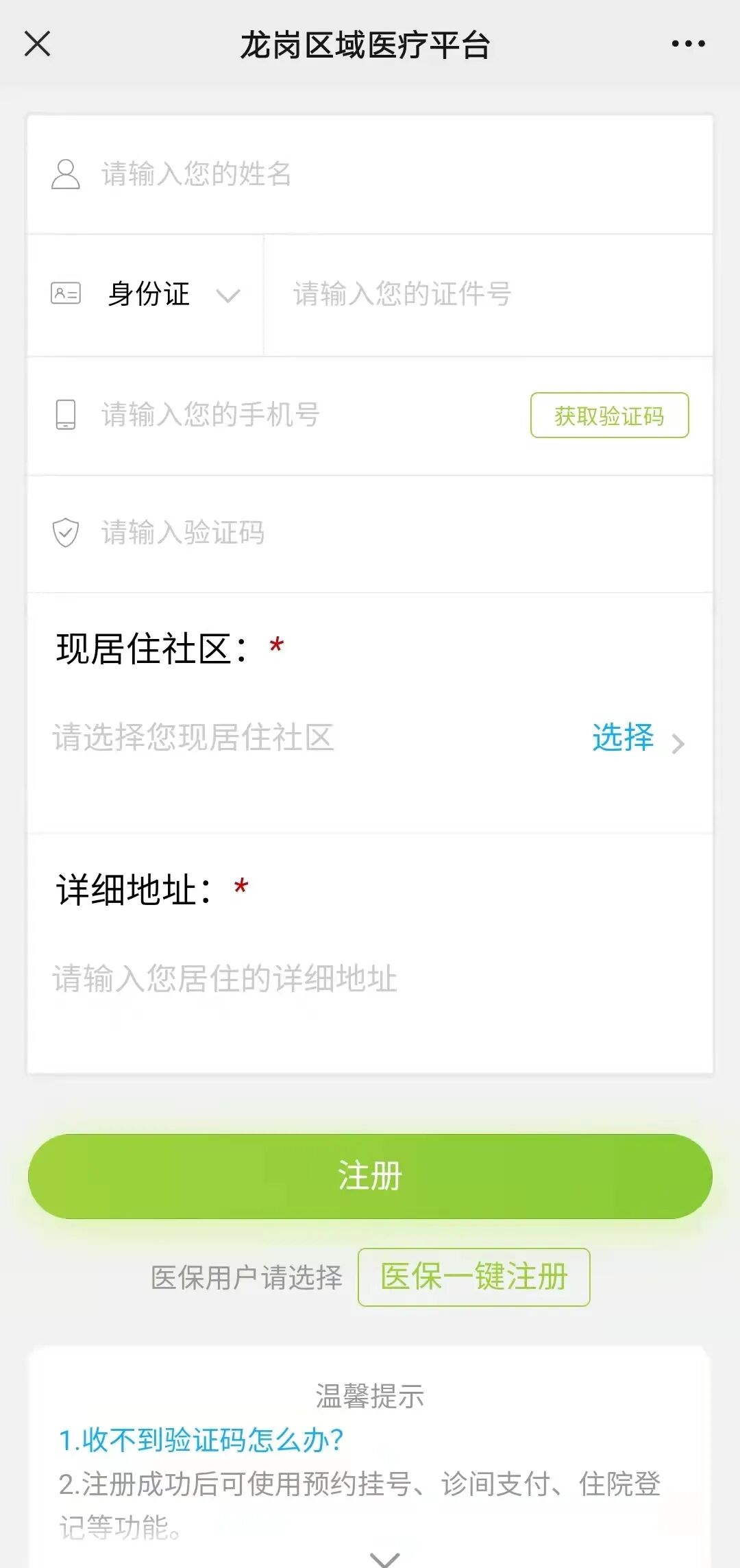The width and height of the screenshot is (740, 1568).
Task: Open the three-dot more options menu
Action: pyautogui.click(x=688, y=44)
